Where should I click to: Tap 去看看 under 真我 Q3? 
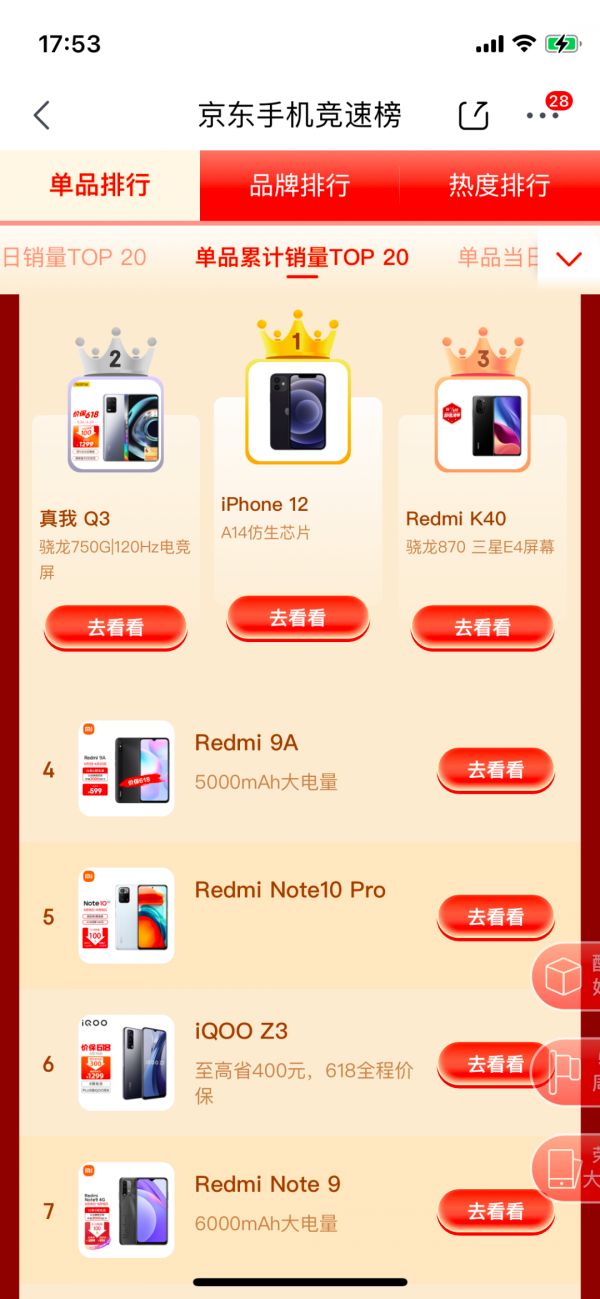115,627
